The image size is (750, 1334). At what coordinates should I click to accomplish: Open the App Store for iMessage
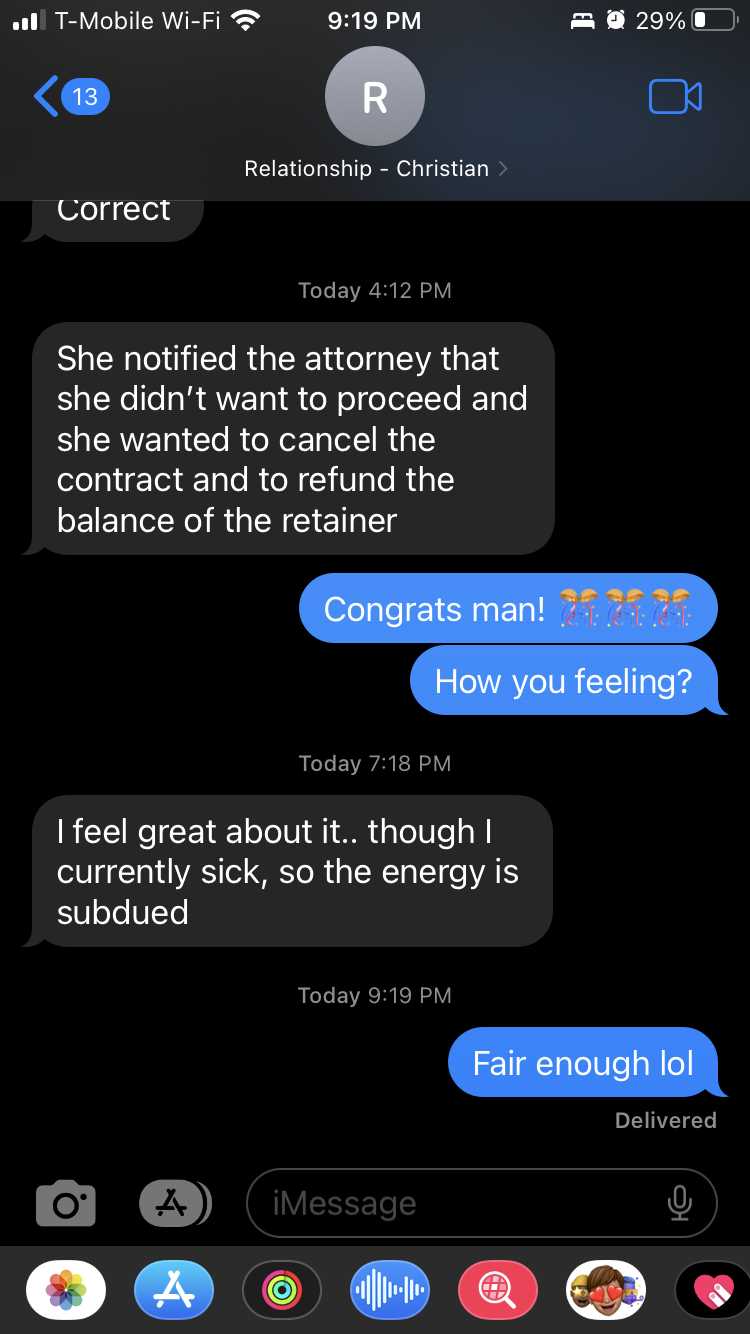(174, 1290)
